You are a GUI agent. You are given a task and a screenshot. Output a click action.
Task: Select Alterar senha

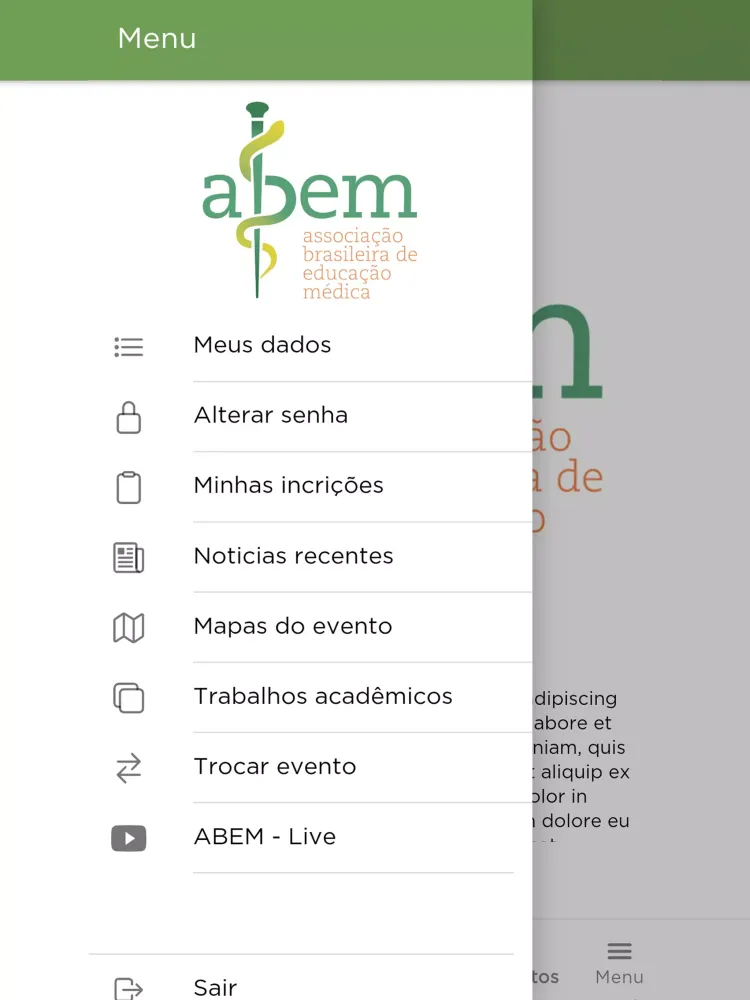click(x=271, y=416)
